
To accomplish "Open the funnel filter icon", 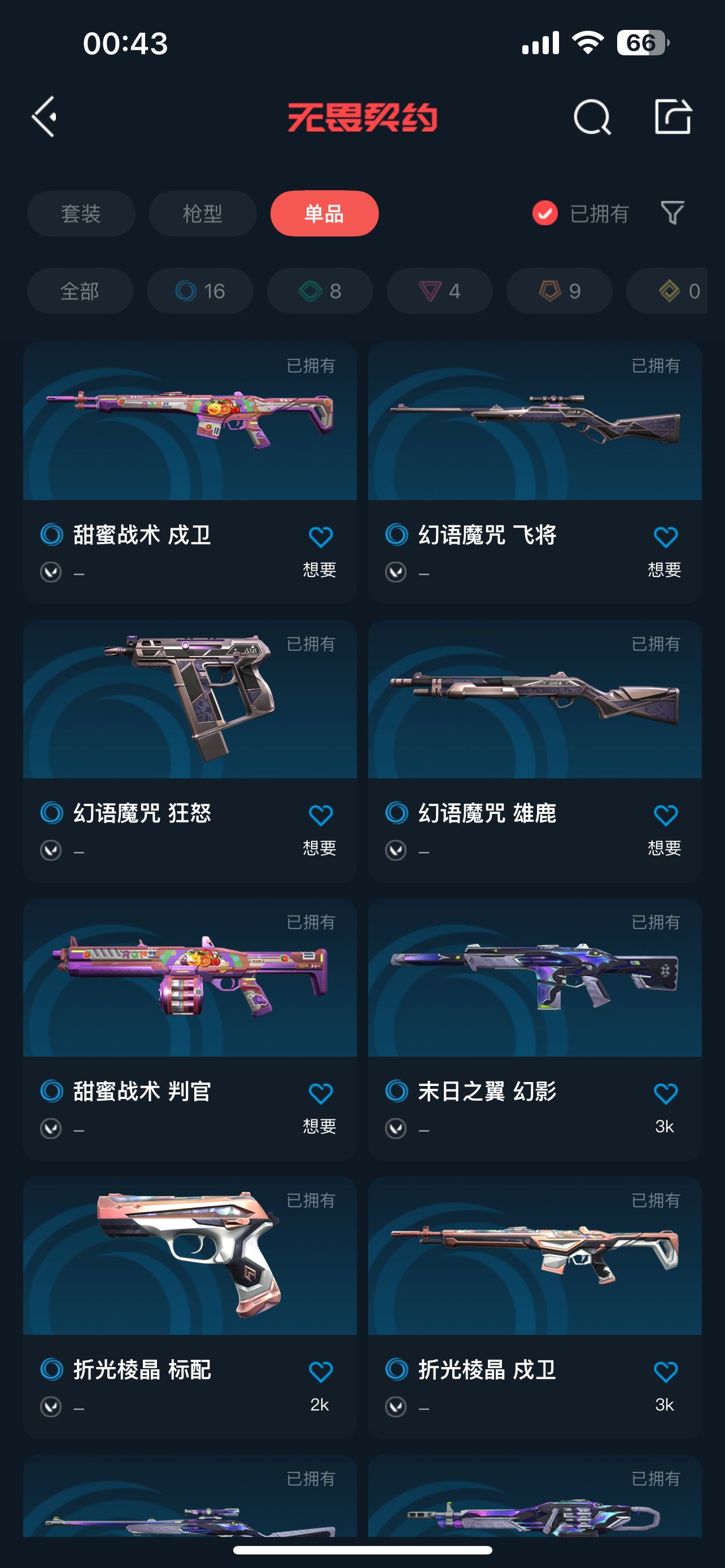I will 672,213.
